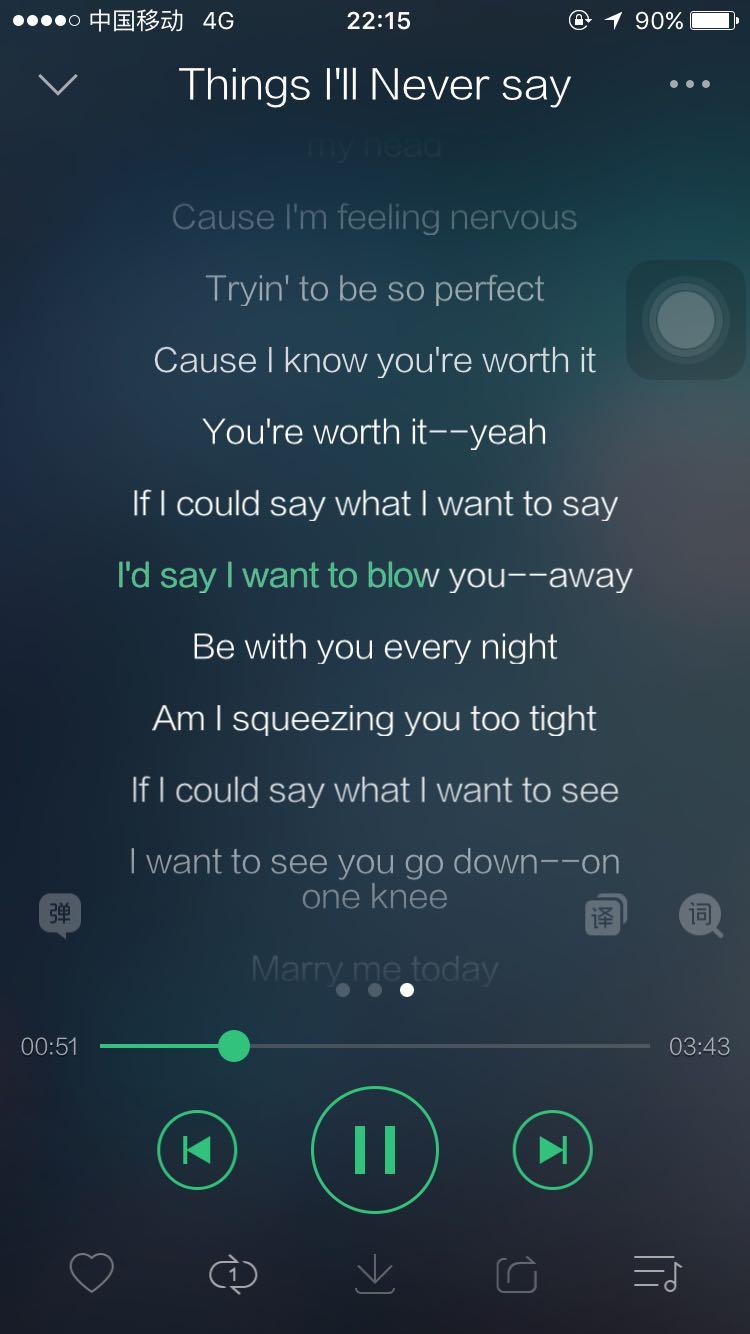Skip to the next track

click(x=553, y=1150)
